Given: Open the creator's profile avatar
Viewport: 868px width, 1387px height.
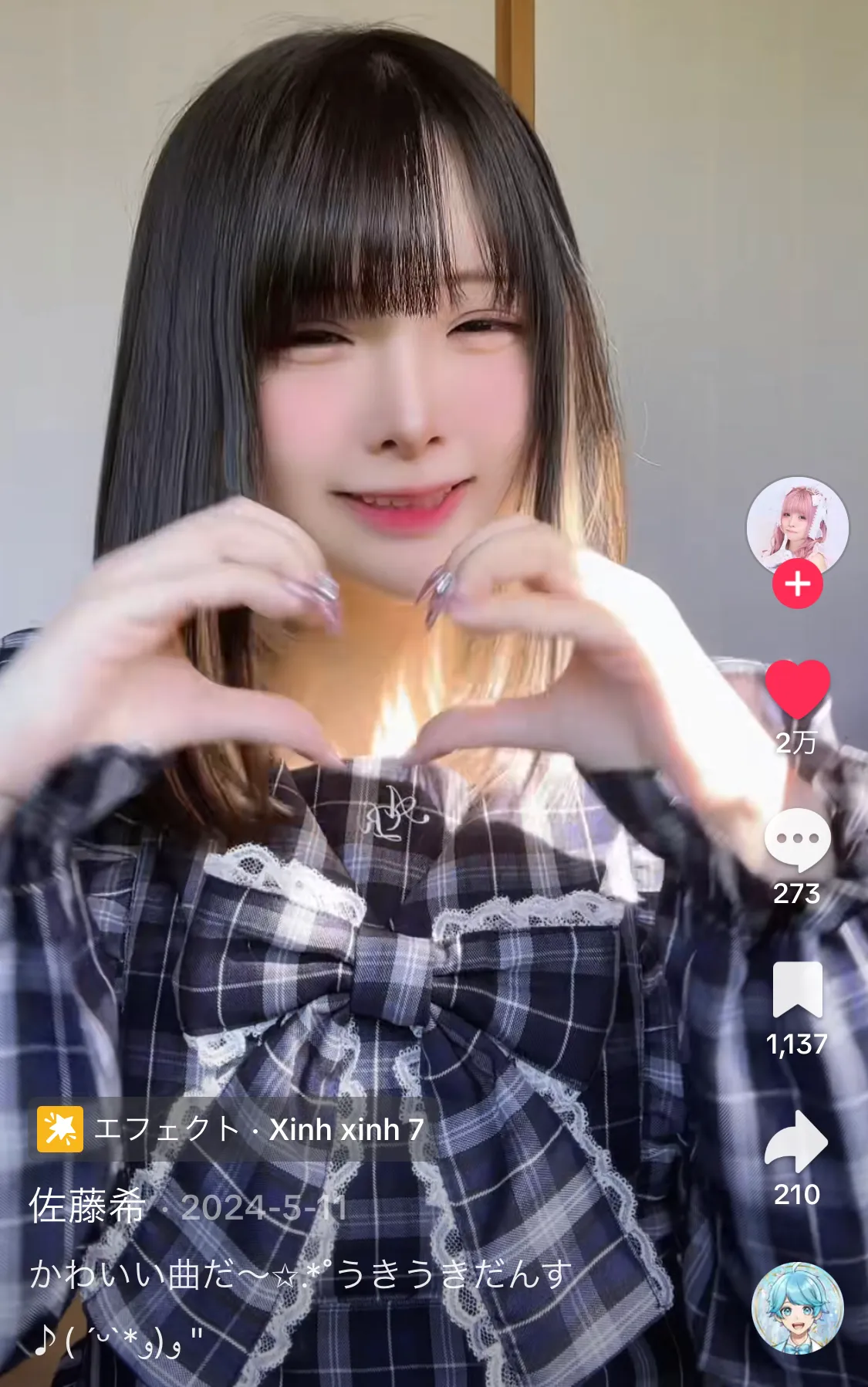Looking at the screenshot, I should 797,528.
